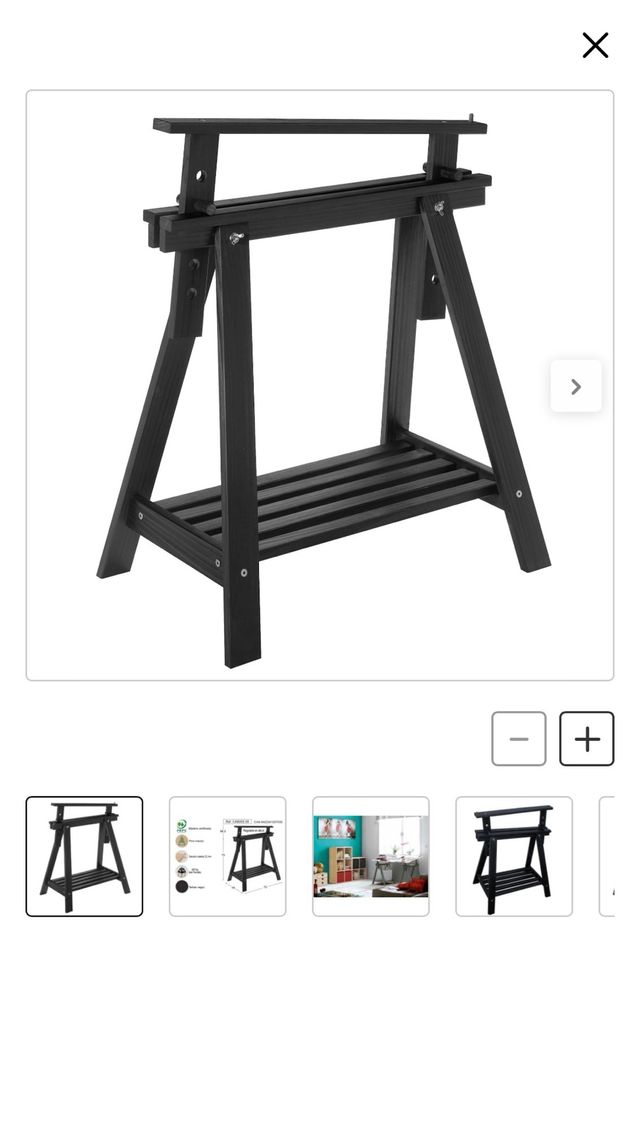View the room setting photo thumbnail
Image resolution: width=640 pixels, height=1131 pixels.
point(370,856)
